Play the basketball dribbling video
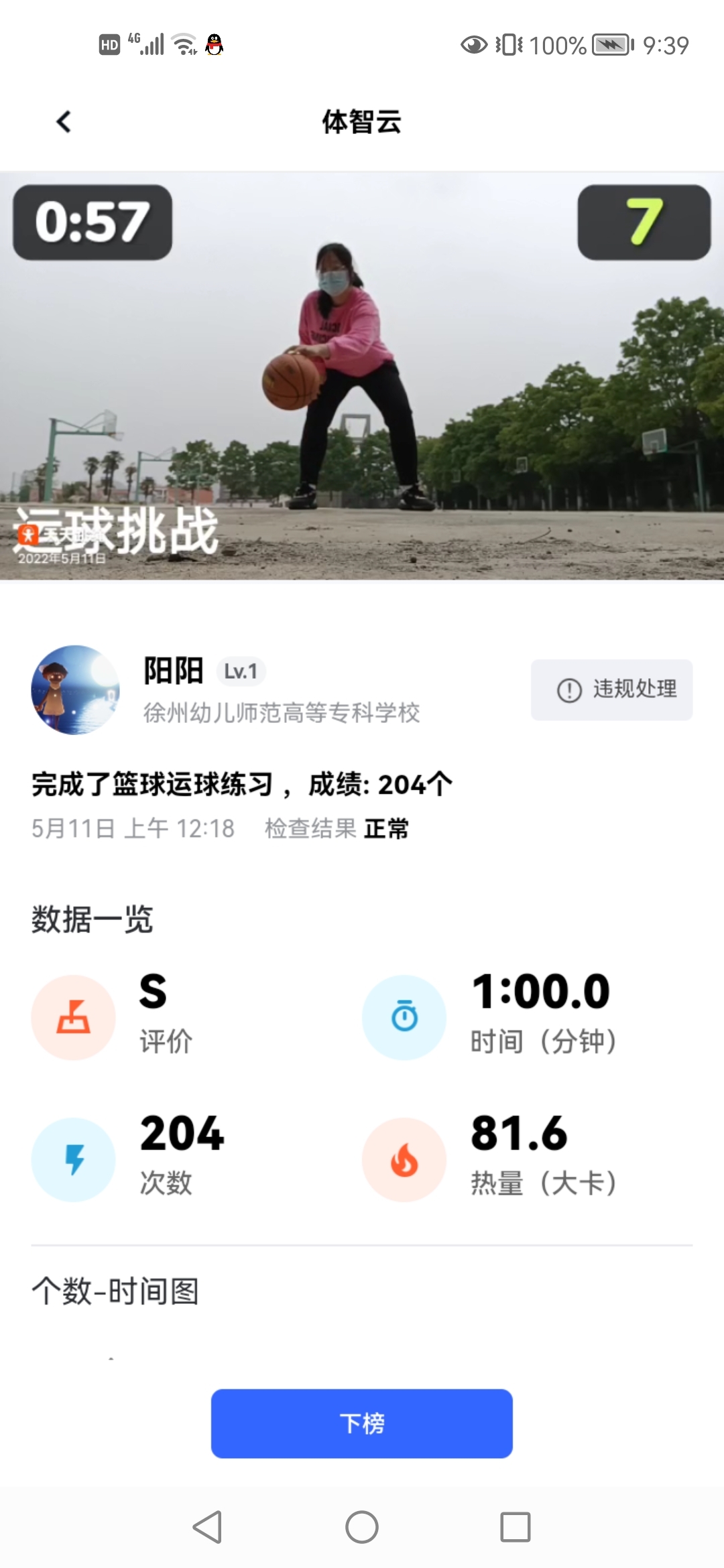The height and width of the screenshot is (1568, 724). (x=362, y=375)
